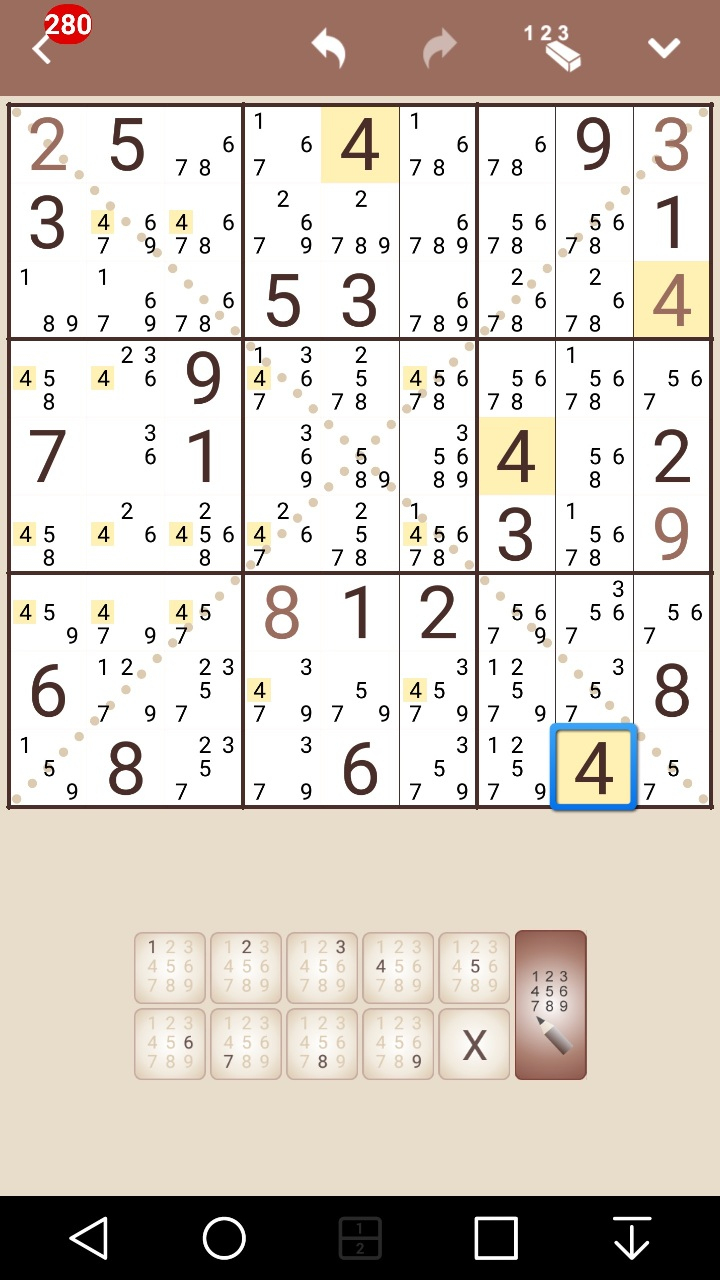Toggle the pencil notes mode
This screenshot has width=720, height=1280.
pyautogui.click(x=551, y=1005)
